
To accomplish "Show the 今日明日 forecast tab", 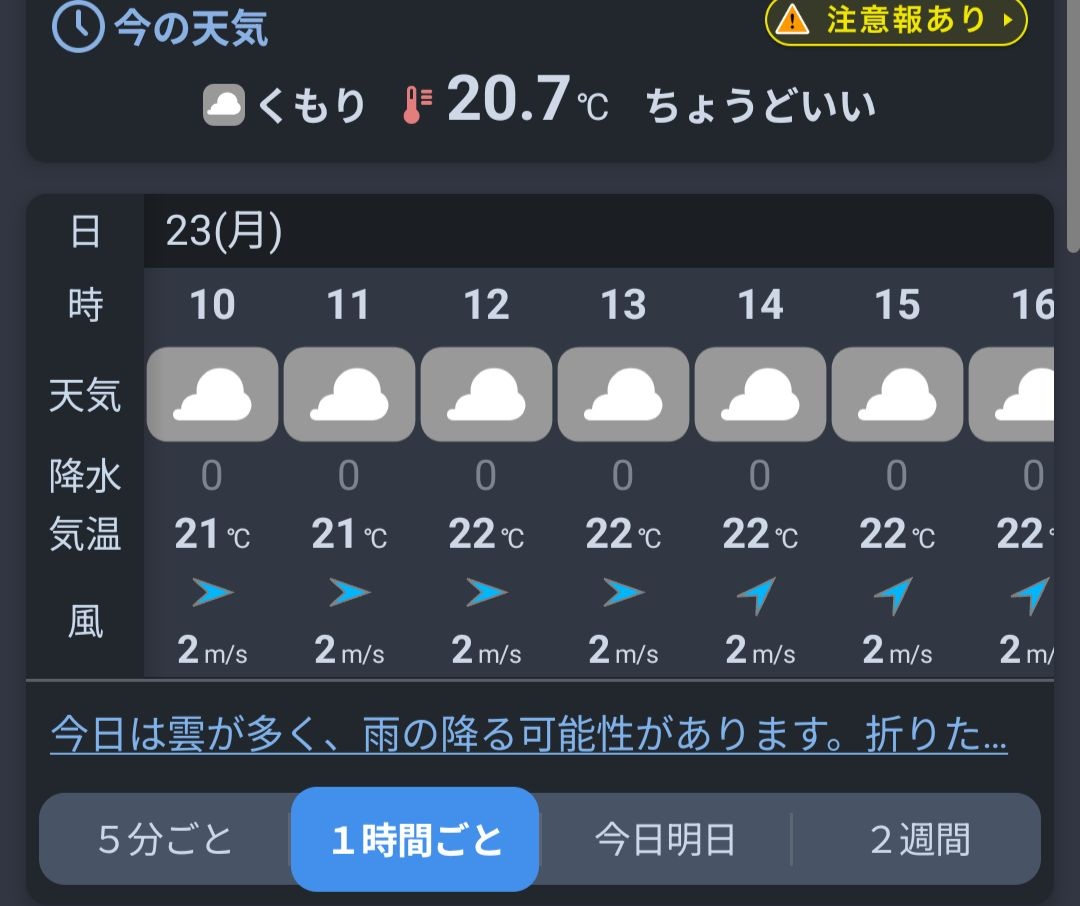I will click(665, 839).
